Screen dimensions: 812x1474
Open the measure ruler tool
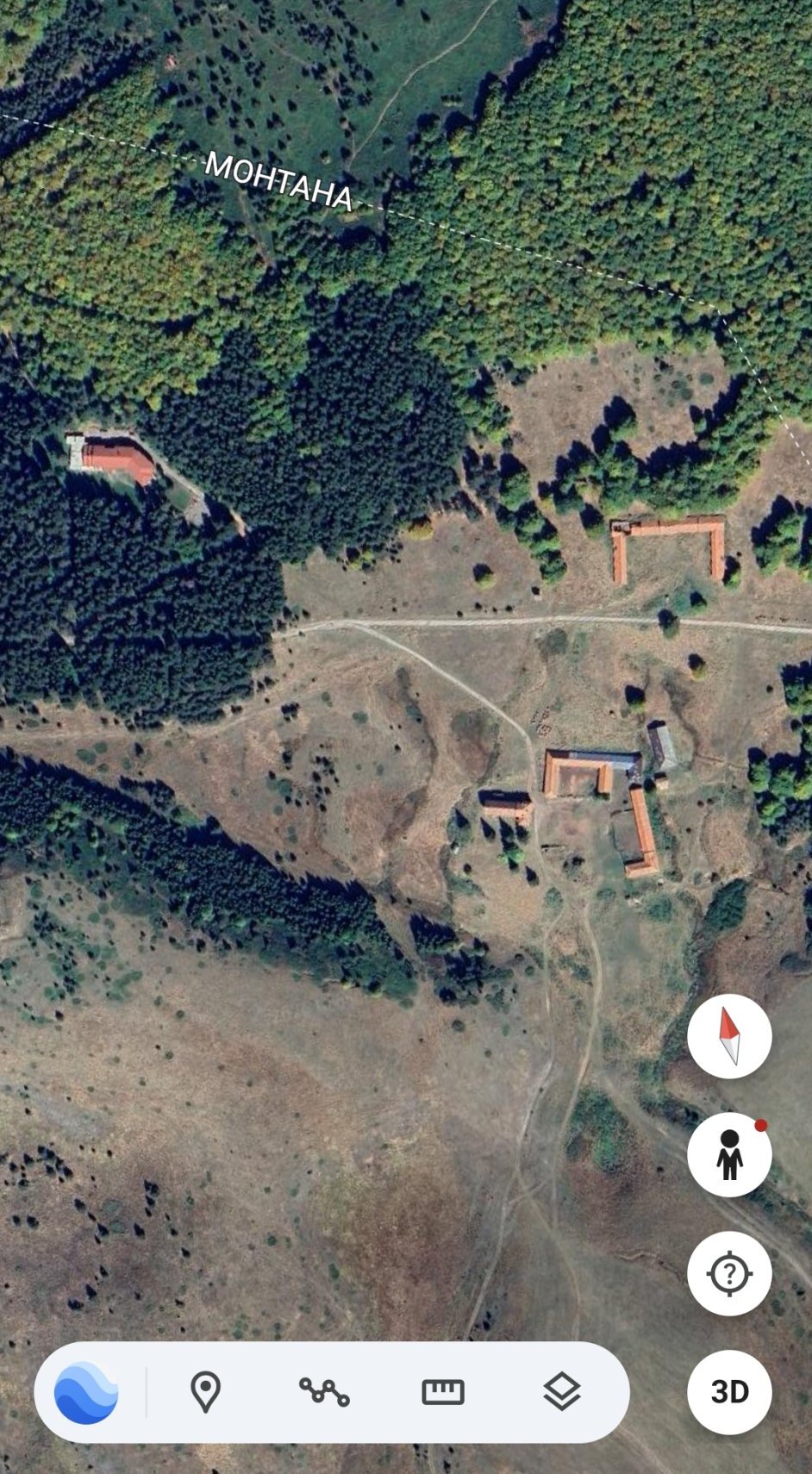(x=443, y=1392)
